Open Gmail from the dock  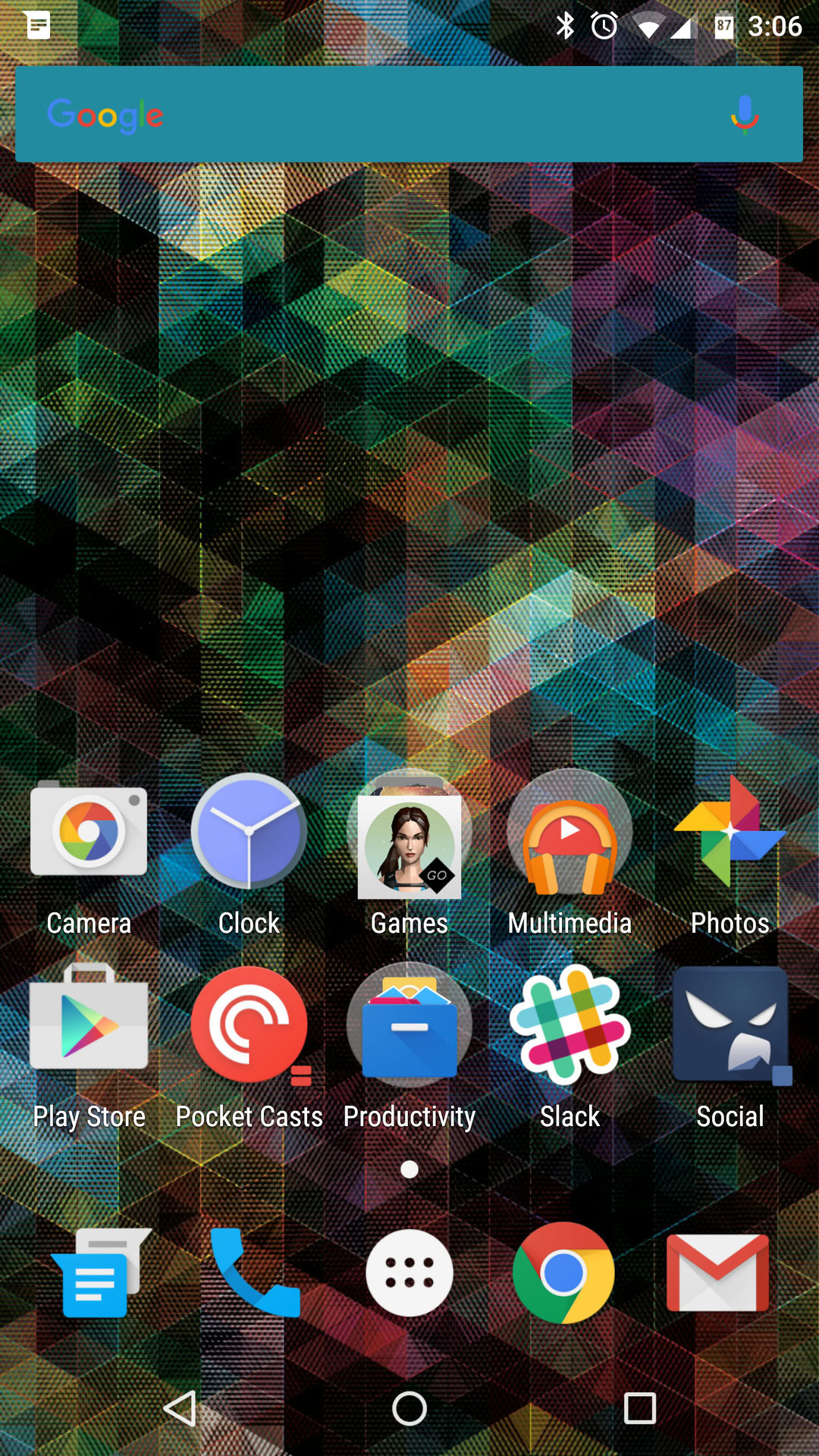click(x=717, y=1274)
